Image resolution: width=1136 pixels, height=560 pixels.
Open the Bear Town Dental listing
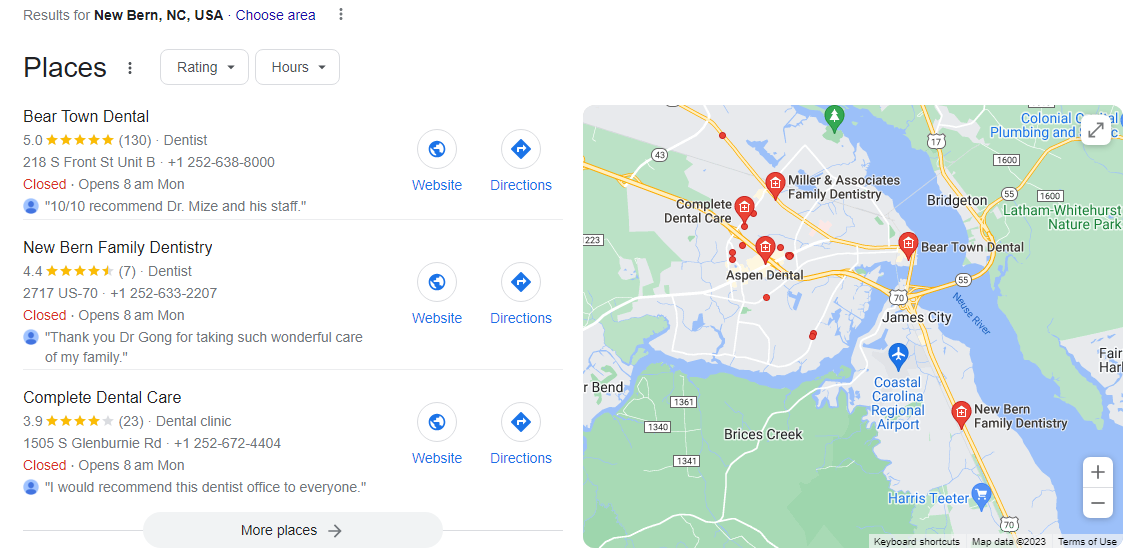click(x=86, y=117)
